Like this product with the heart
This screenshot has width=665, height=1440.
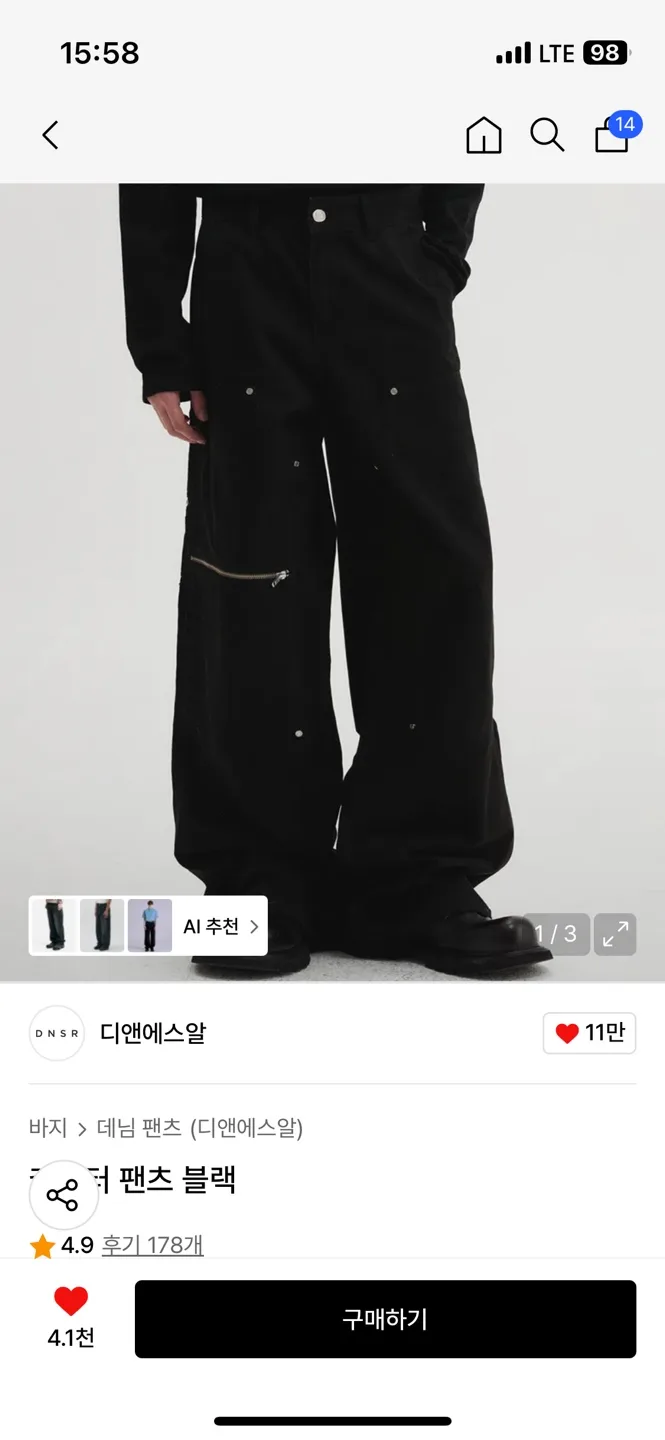(71, 1302)
